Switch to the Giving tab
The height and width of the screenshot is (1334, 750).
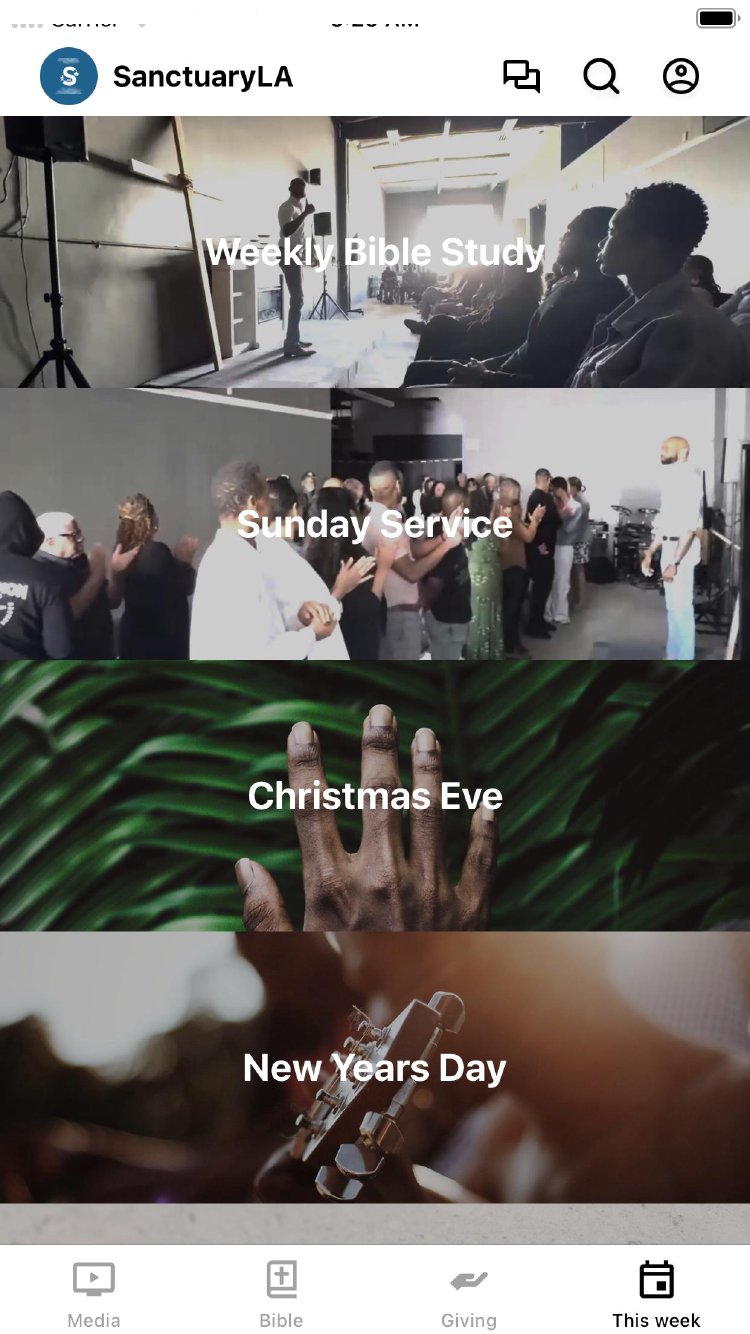click(468, 1293)
